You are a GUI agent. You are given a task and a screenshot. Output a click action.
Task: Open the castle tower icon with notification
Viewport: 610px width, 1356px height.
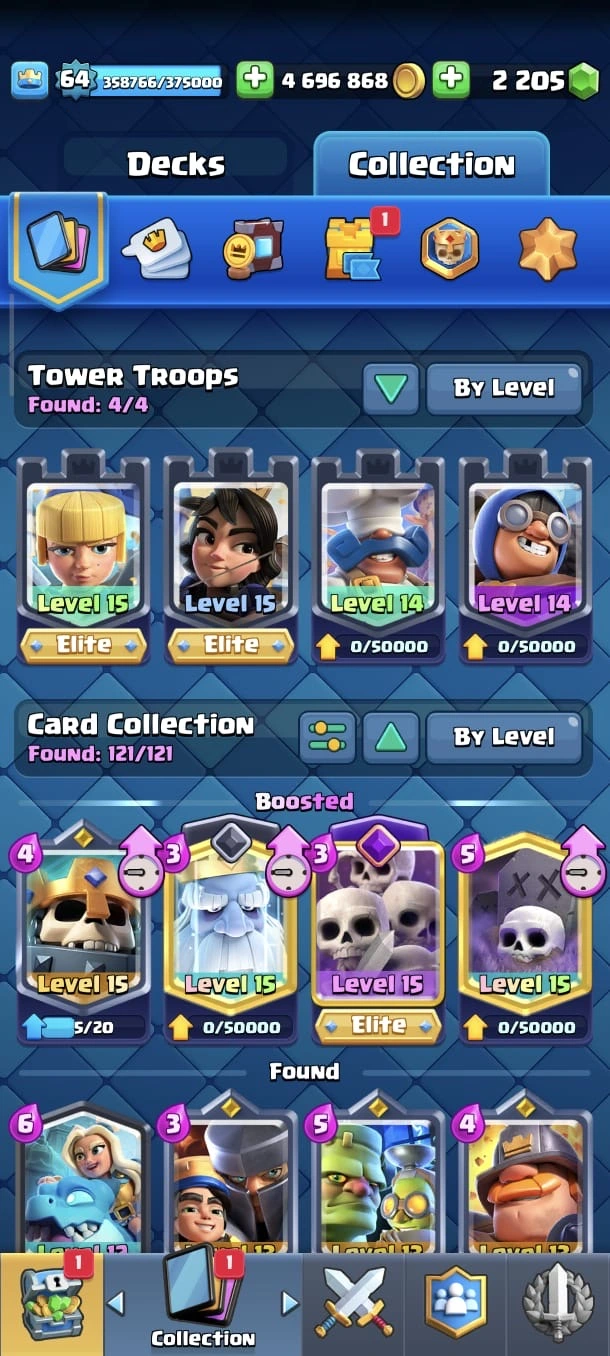coord(352,248)
